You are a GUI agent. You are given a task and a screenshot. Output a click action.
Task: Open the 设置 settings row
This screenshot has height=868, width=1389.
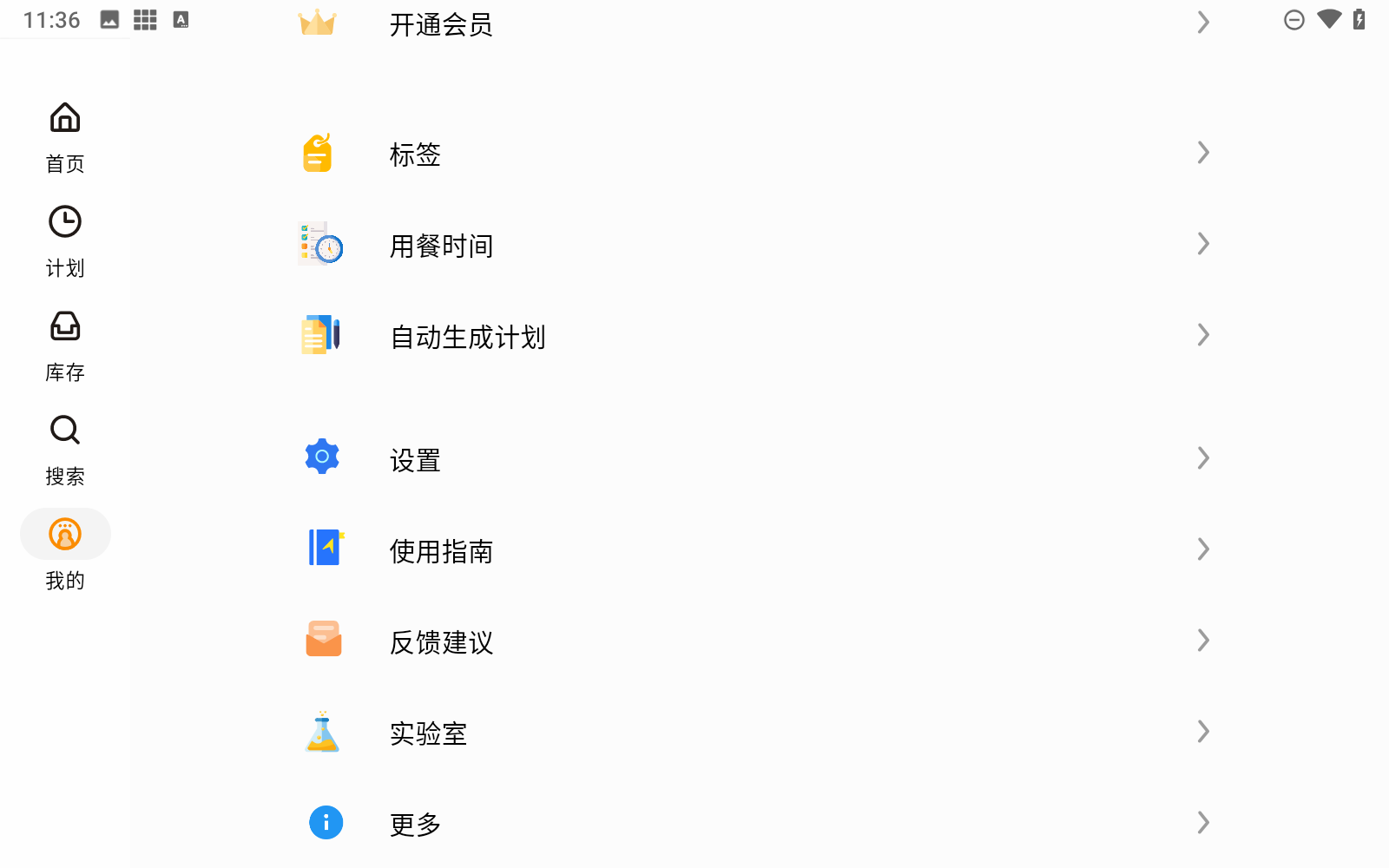click(x=754, y=459)
